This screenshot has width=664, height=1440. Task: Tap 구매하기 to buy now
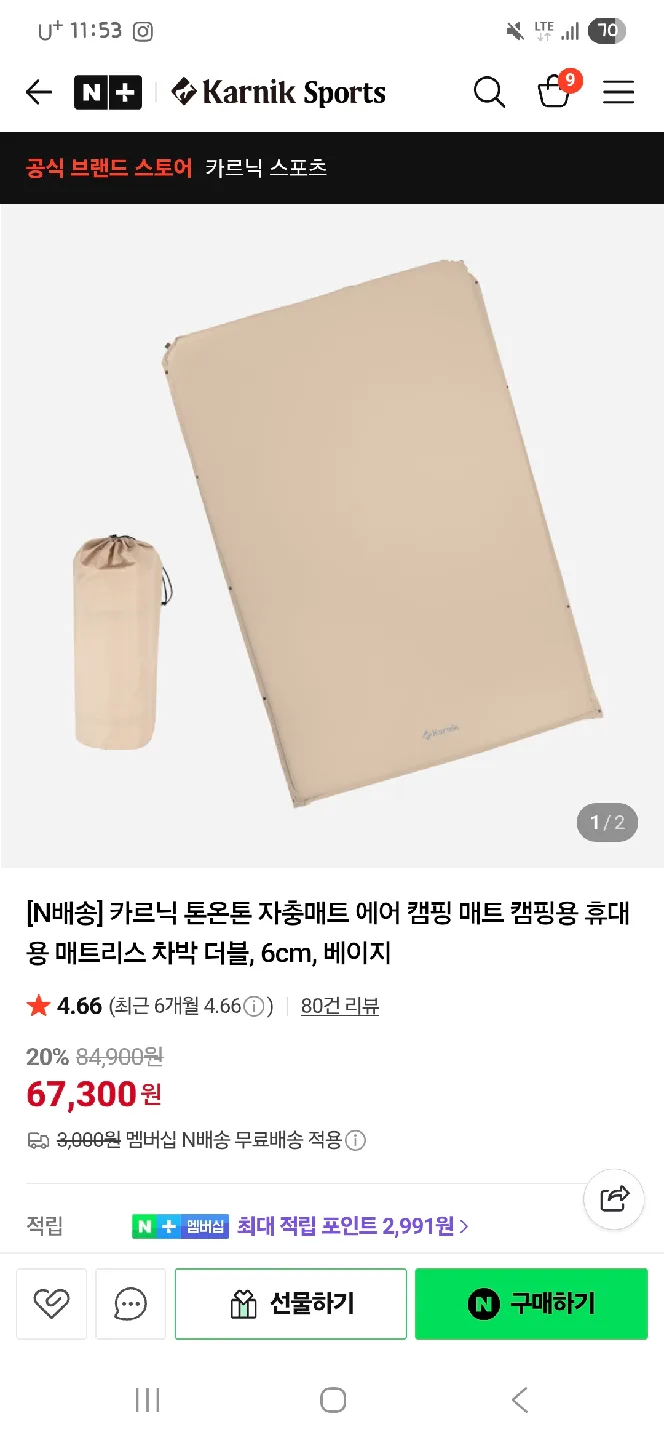531,1303
